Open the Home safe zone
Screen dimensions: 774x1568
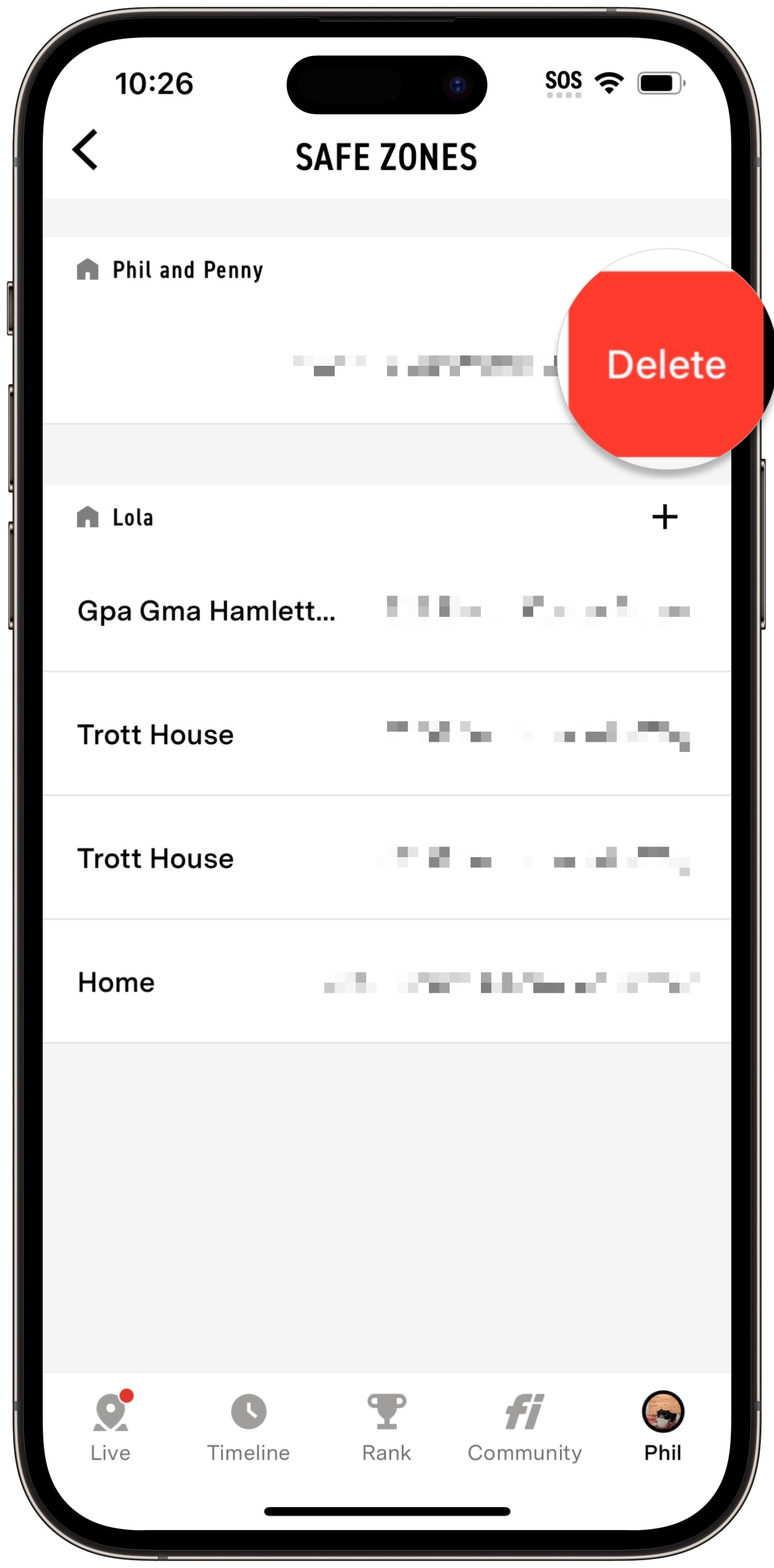coord(116,982)
